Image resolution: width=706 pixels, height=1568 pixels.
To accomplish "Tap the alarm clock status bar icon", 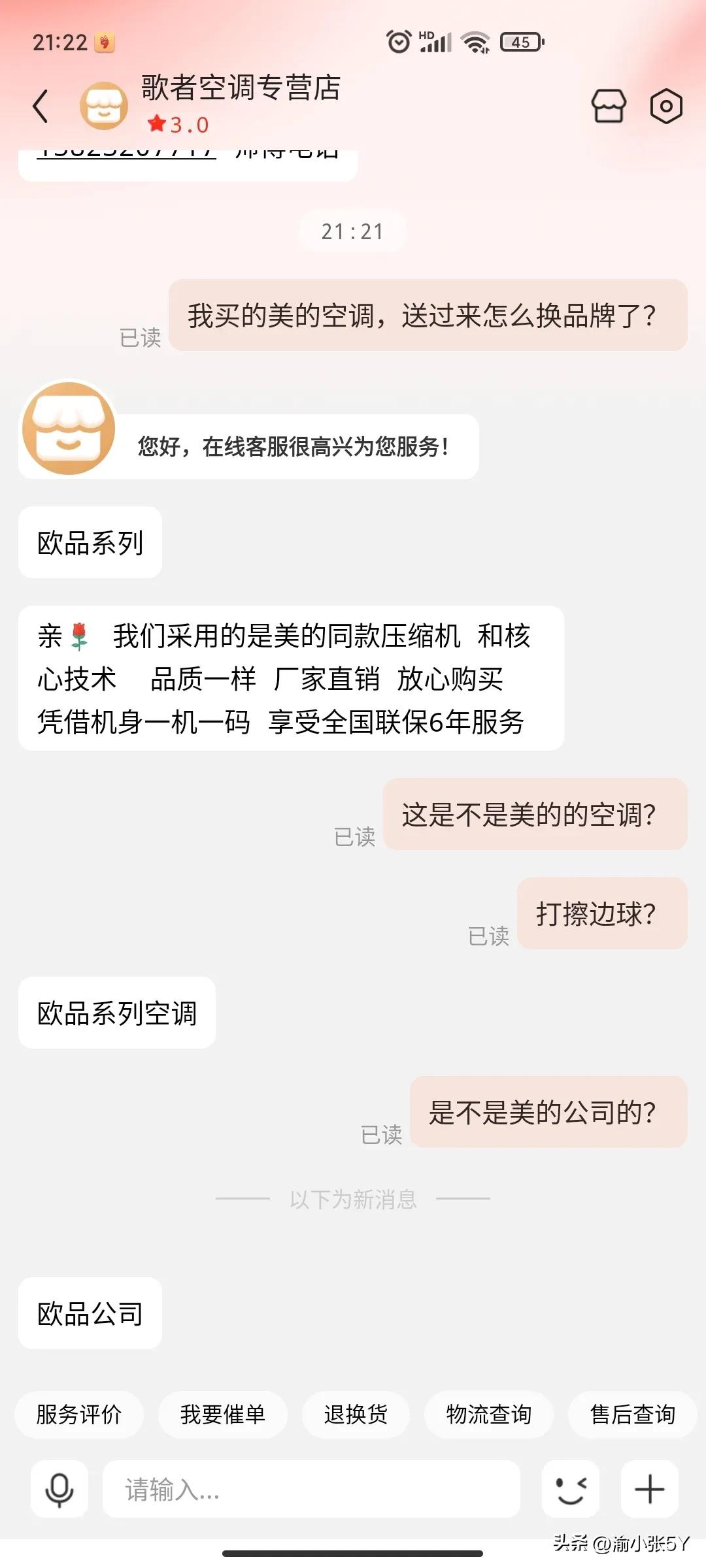I will [398, 41].
